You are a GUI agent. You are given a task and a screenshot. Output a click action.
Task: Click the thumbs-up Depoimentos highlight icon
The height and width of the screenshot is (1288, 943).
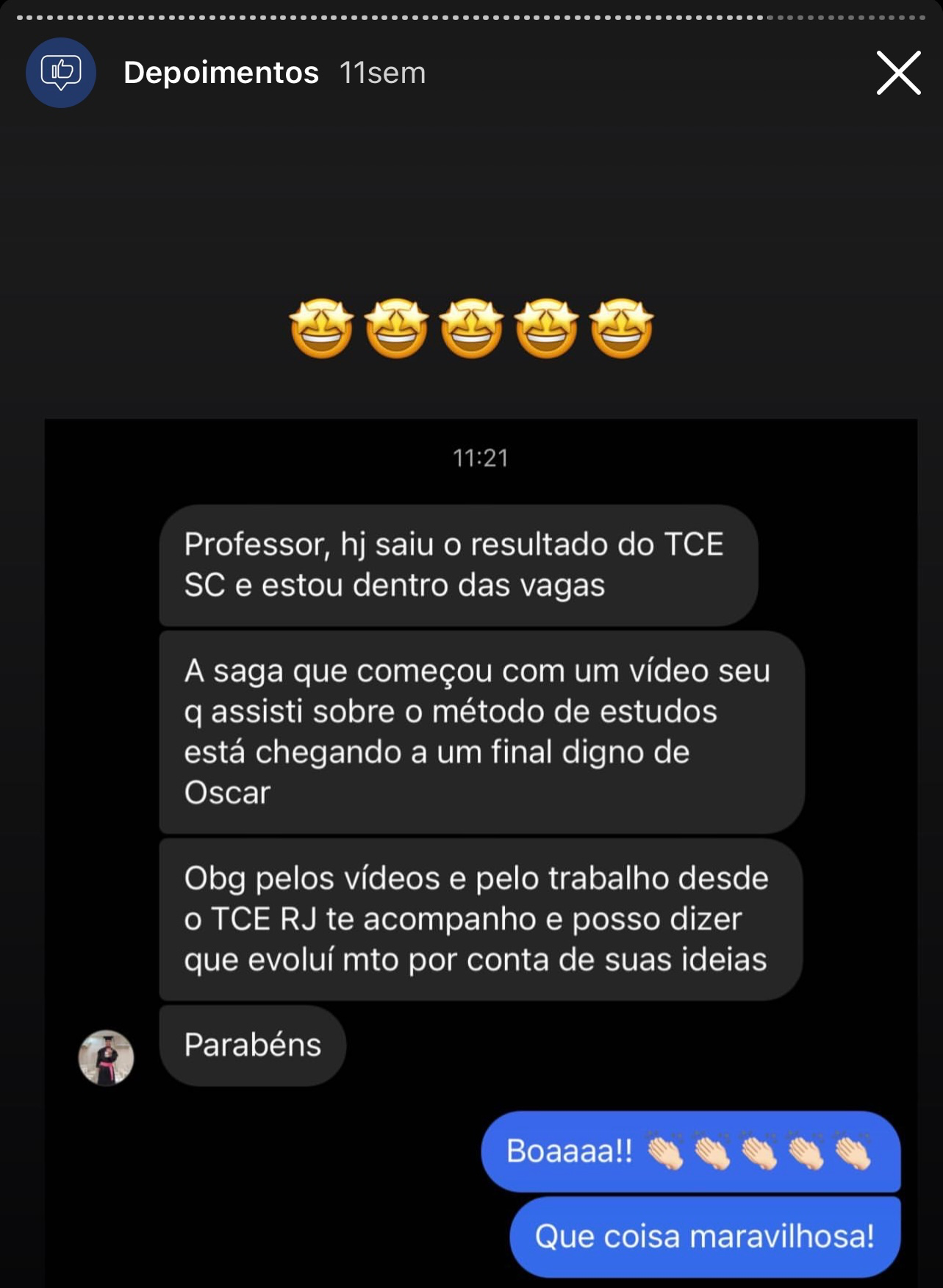(x=61, y=72)
